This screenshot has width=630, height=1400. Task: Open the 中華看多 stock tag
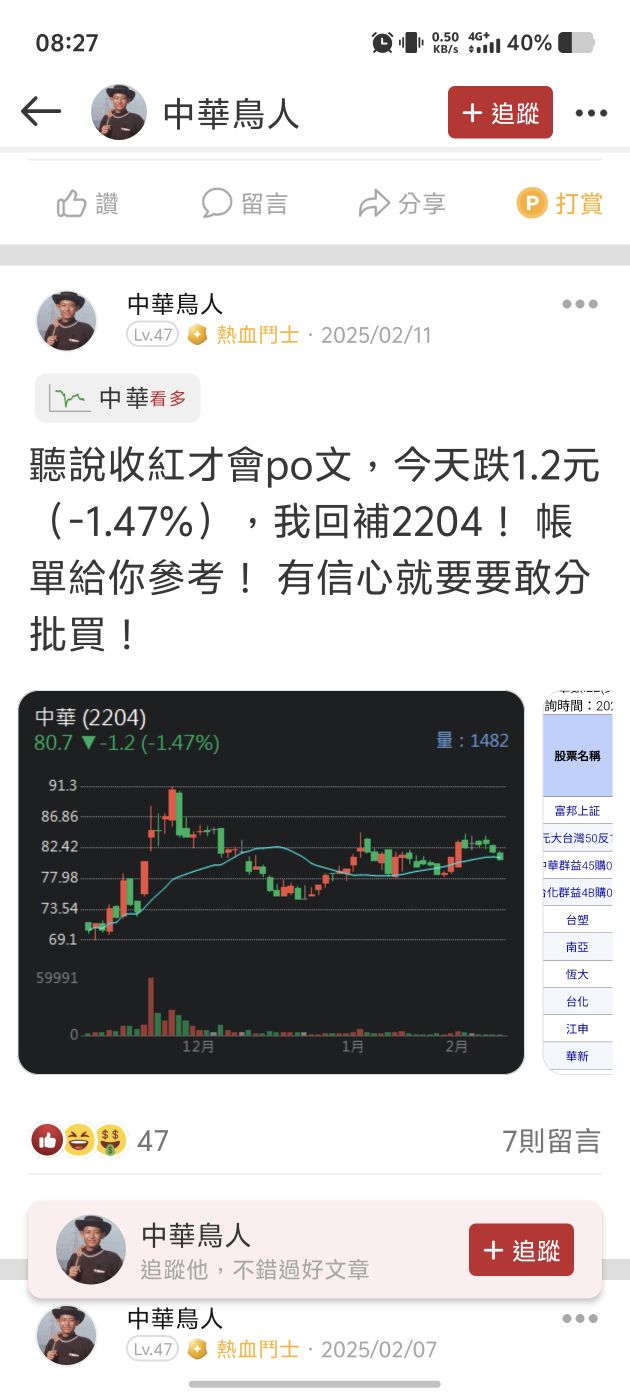pyautogui.click(x=118, y=398)
